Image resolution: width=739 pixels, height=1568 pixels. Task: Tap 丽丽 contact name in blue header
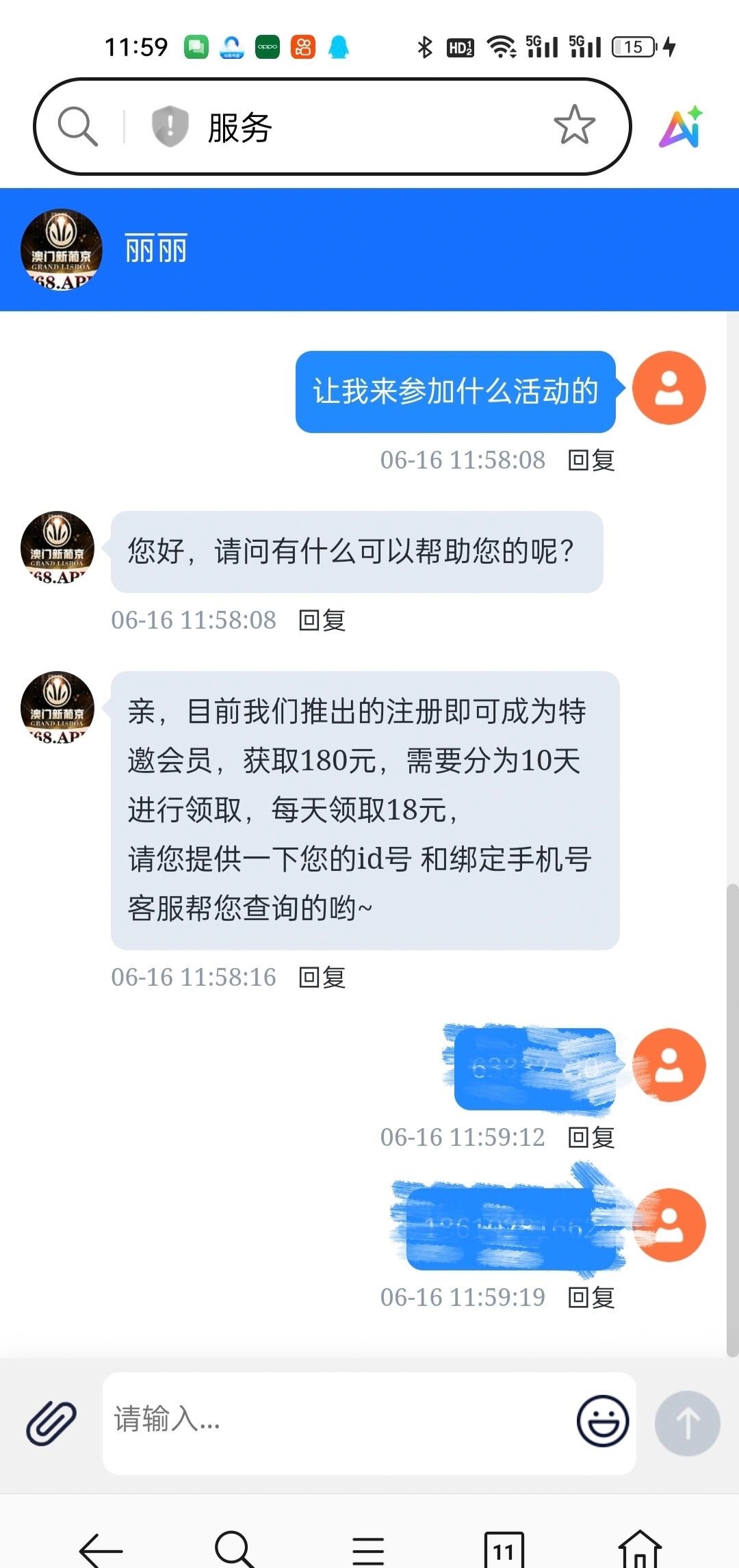coord(155,249)
